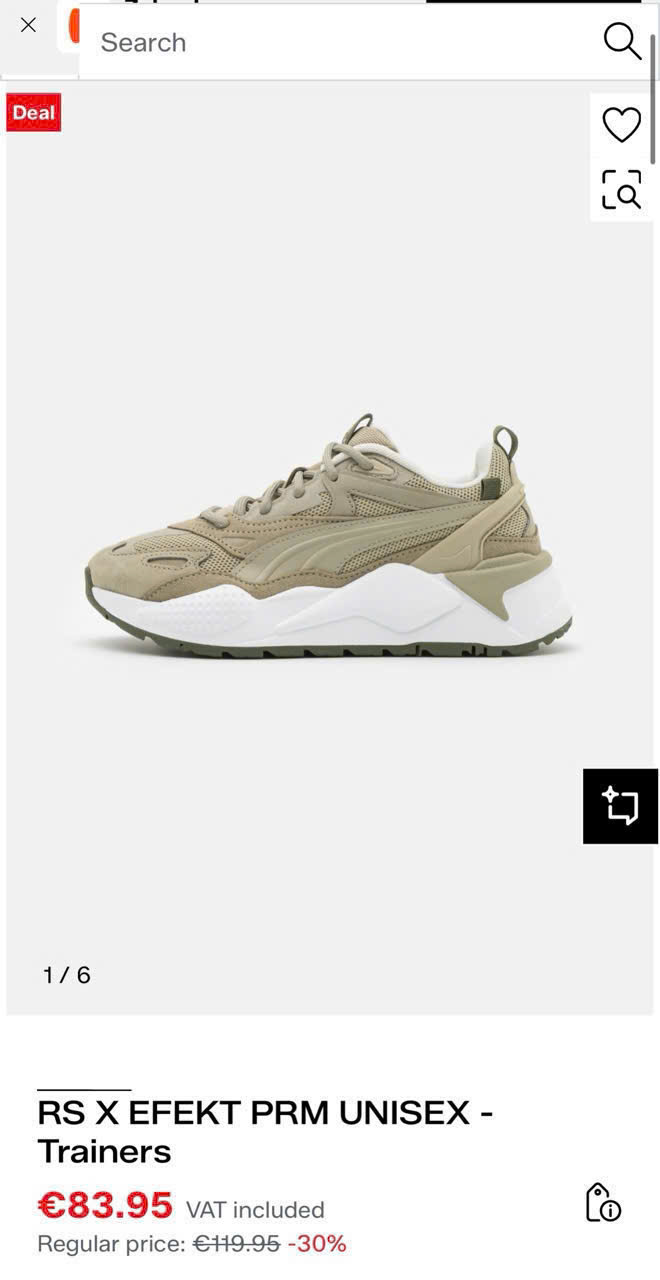Open the price info tag icon

[603, 1203]
